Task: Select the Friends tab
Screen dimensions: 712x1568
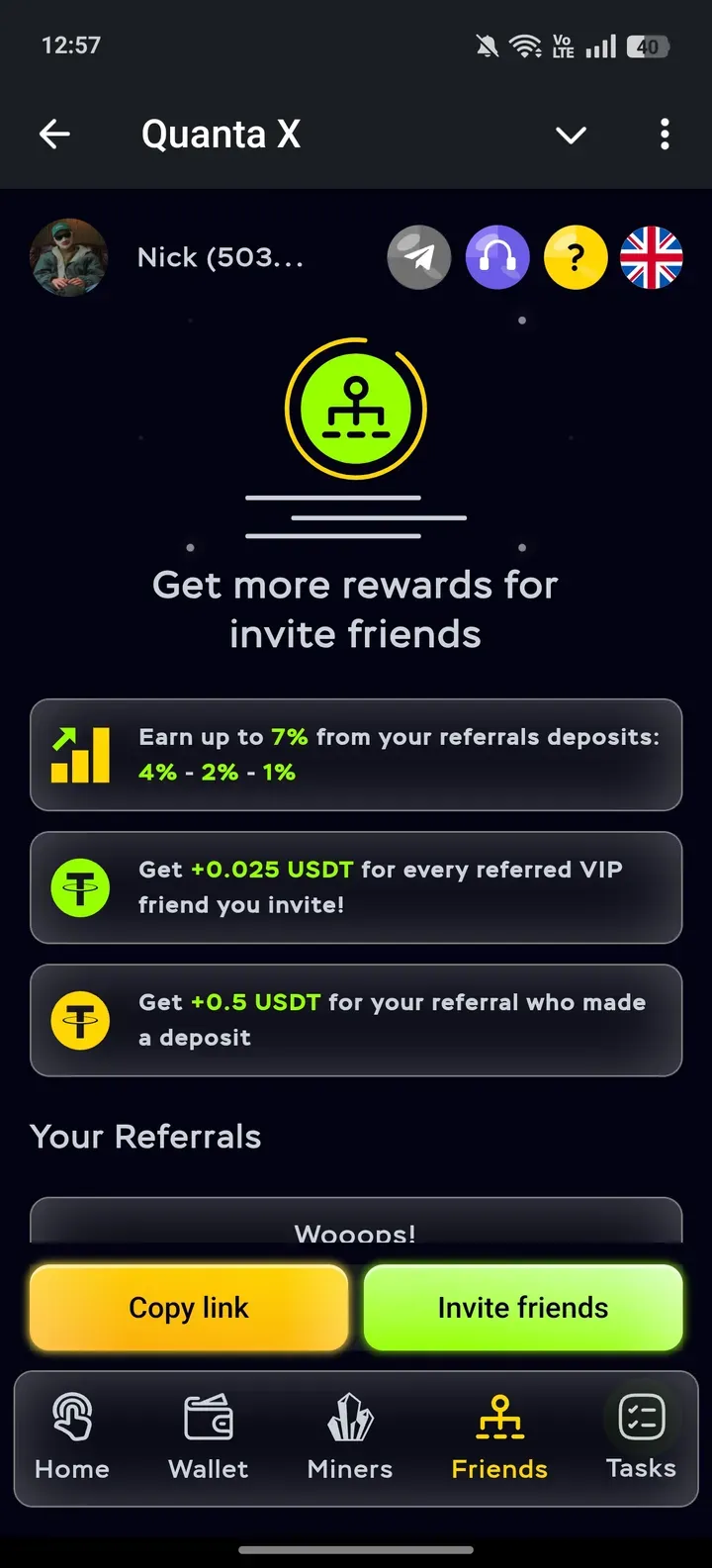Action: pos(499,1436)
